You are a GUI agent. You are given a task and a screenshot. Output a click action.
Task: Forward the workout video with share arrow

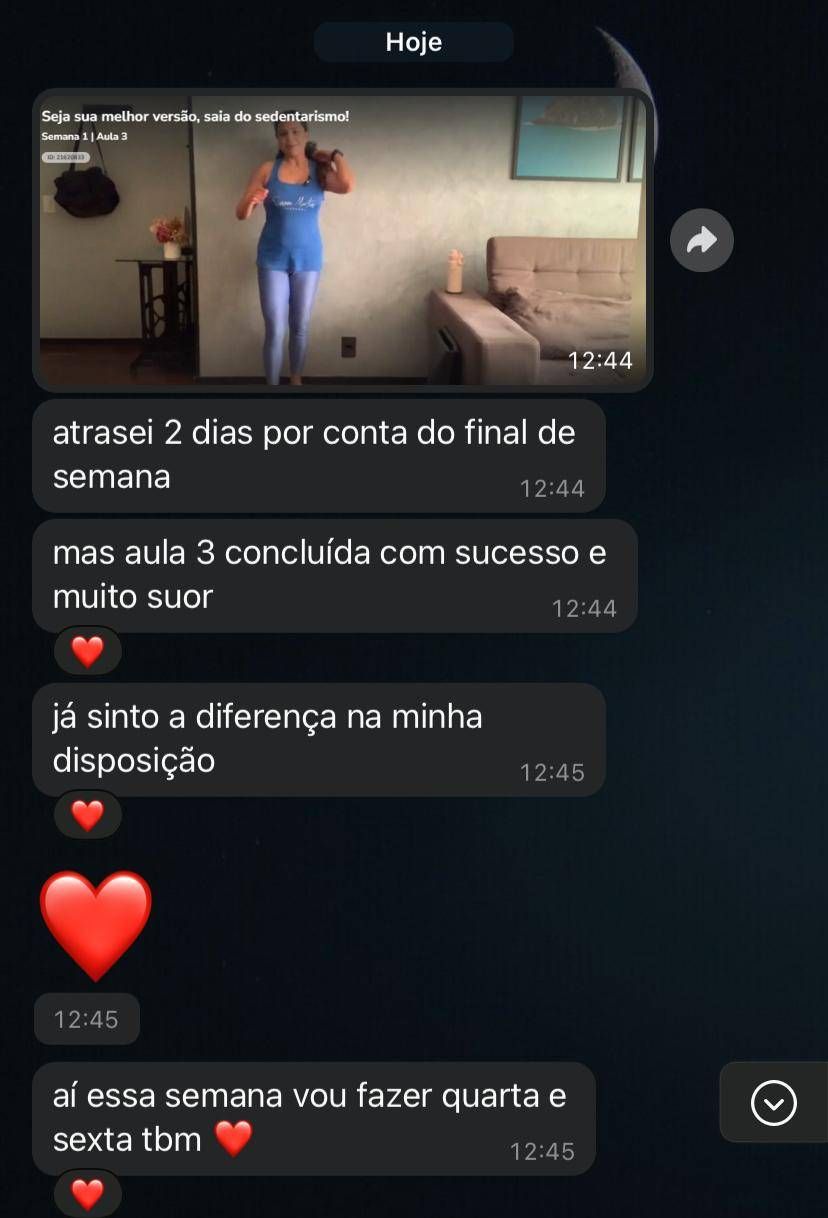click(x=702, y=240)
